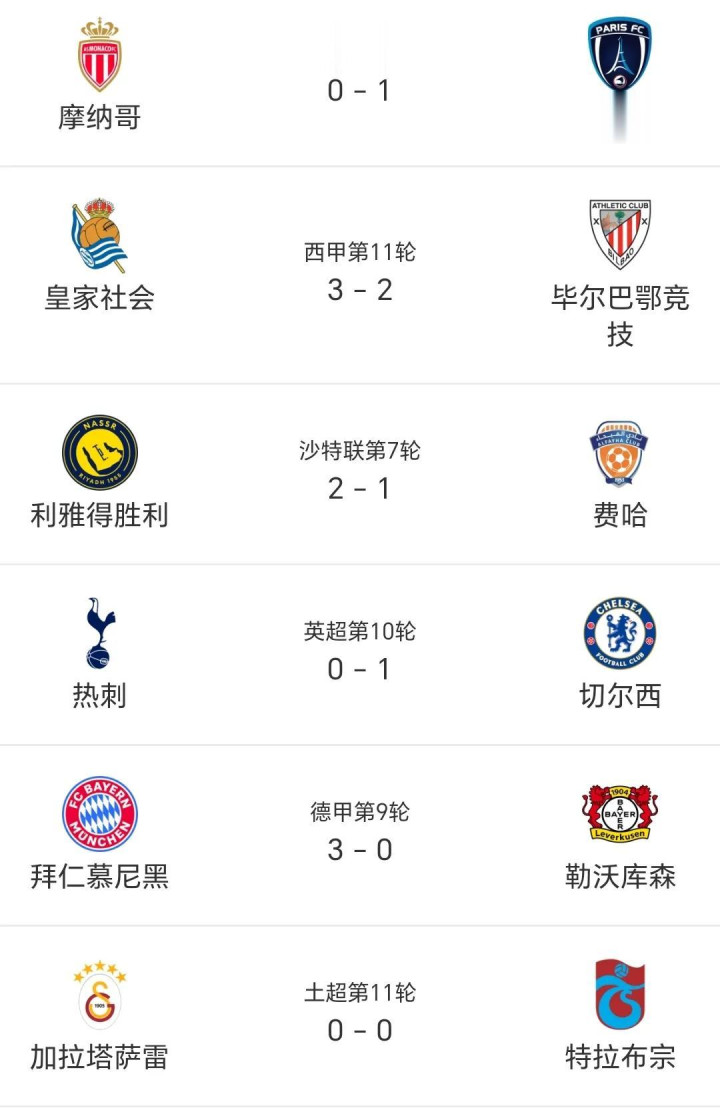Open 皇家社会 vs 毕尔巴鄂竞技 match details

point(360,276)
